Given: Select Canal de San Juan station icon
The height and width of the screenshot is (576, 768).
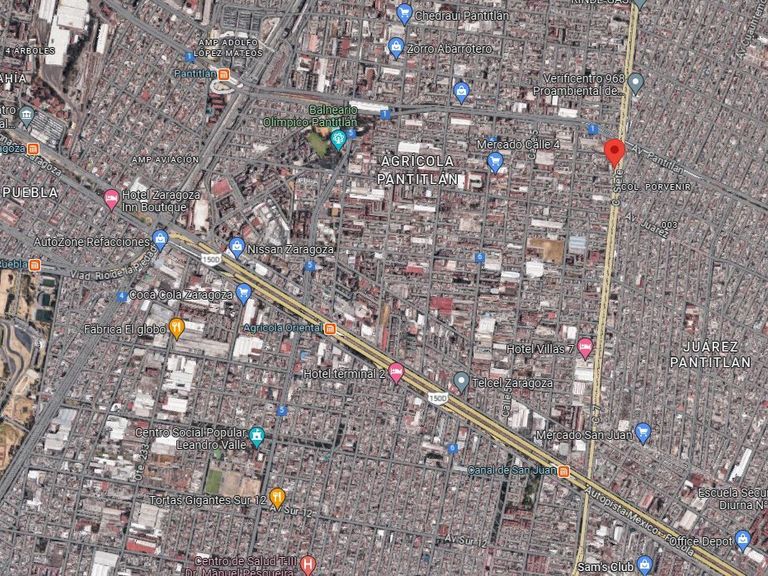Looking at the screenshot, I should (563, 471).
